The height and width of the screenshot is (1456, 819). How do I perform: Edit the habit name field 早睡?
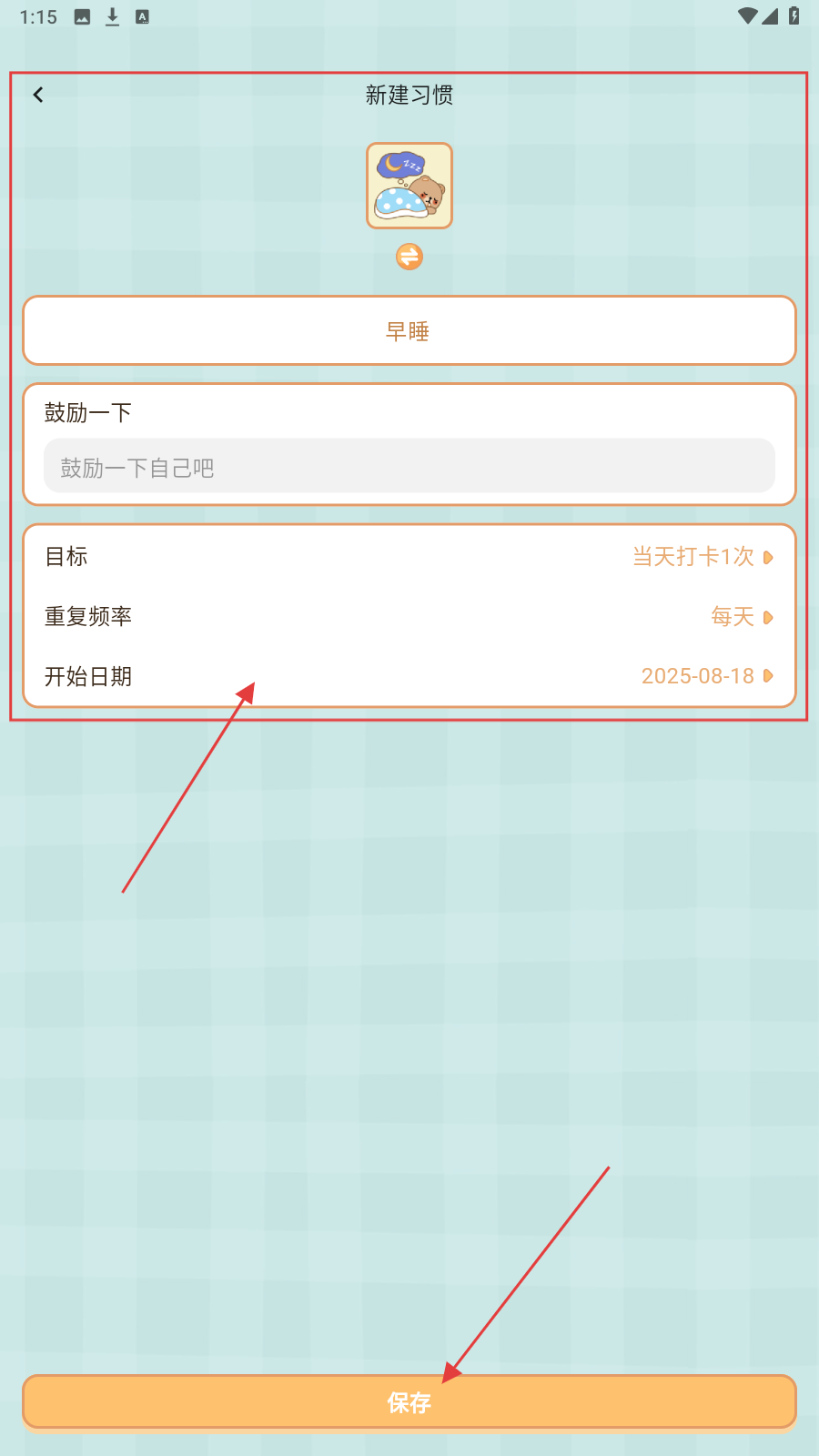click(x=409, y=330)
